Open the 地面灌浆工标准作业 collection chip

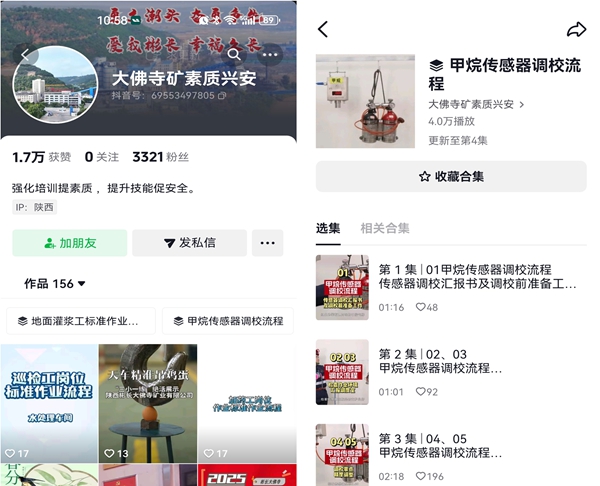pos(80,321)
